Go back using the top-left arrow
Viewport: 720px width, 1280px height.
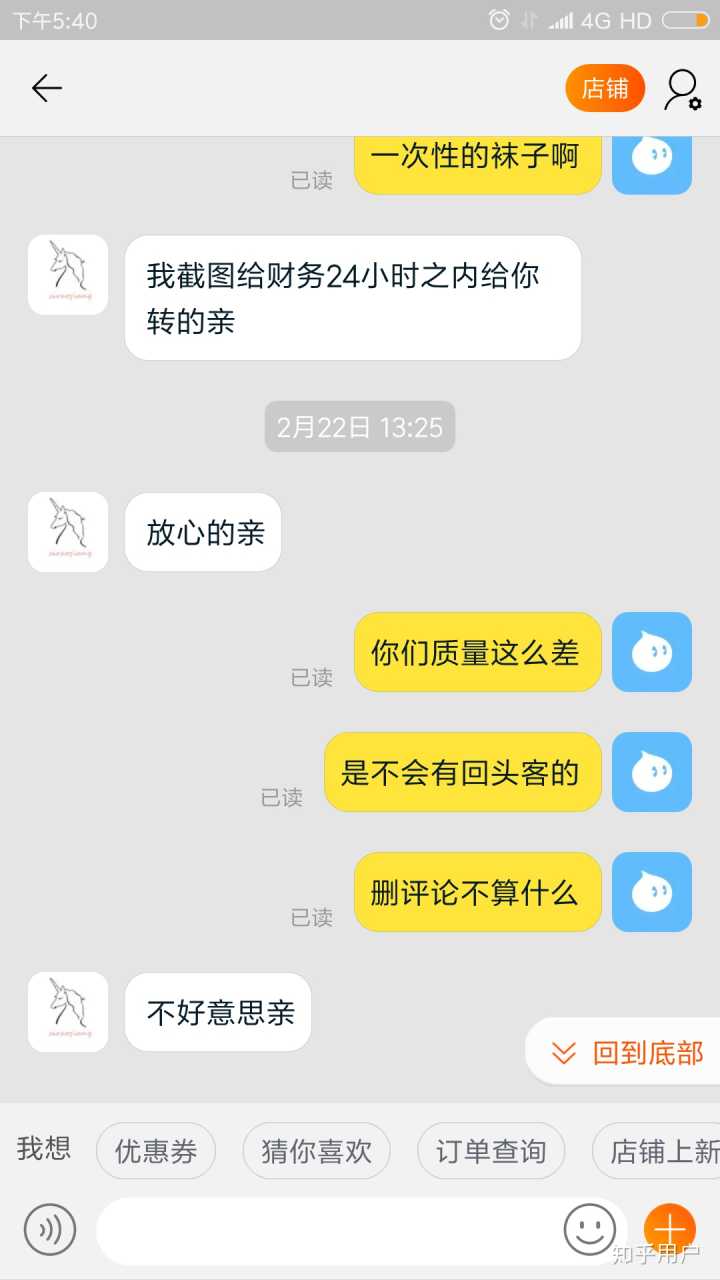tap(46, 89)
